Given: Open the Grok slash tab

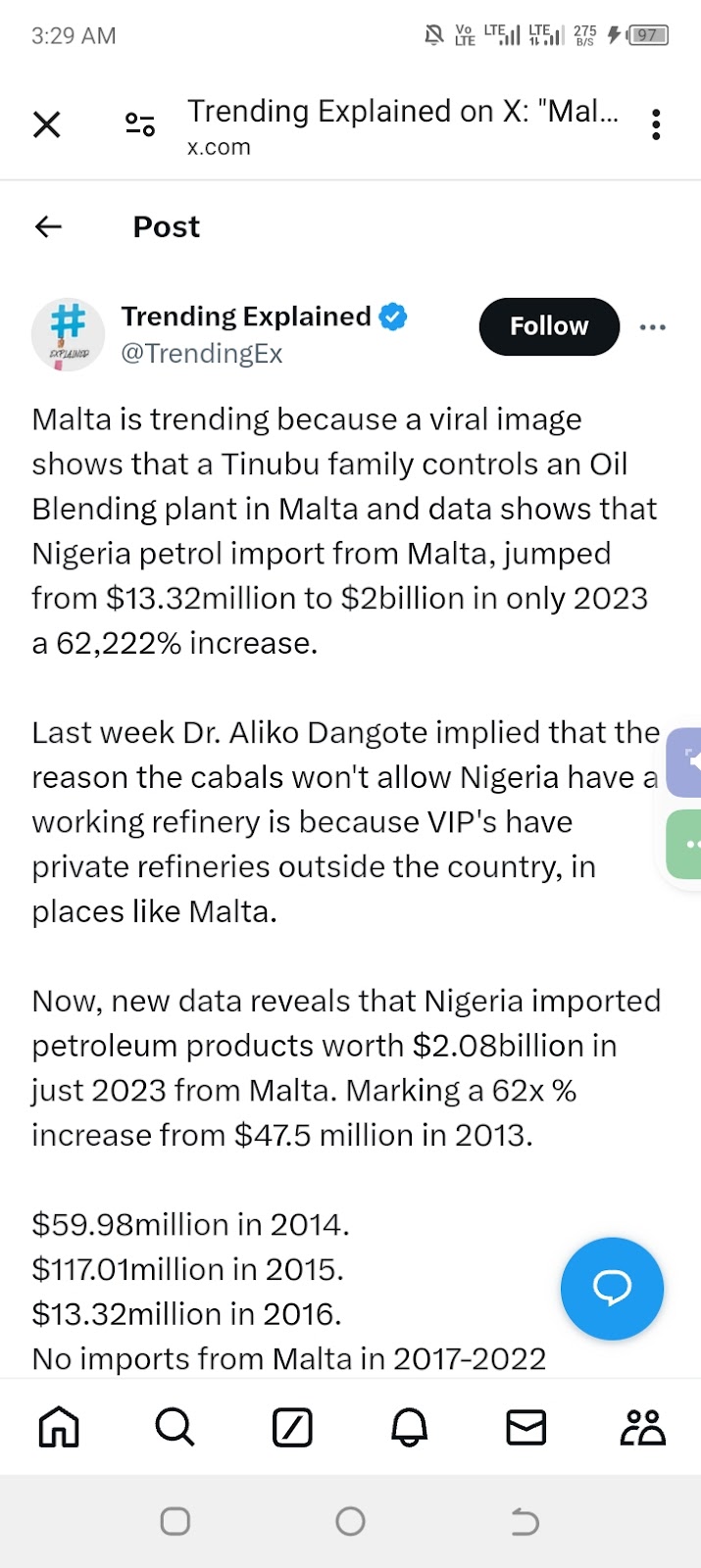Looking at the screenshot, I should [292, 1428].
